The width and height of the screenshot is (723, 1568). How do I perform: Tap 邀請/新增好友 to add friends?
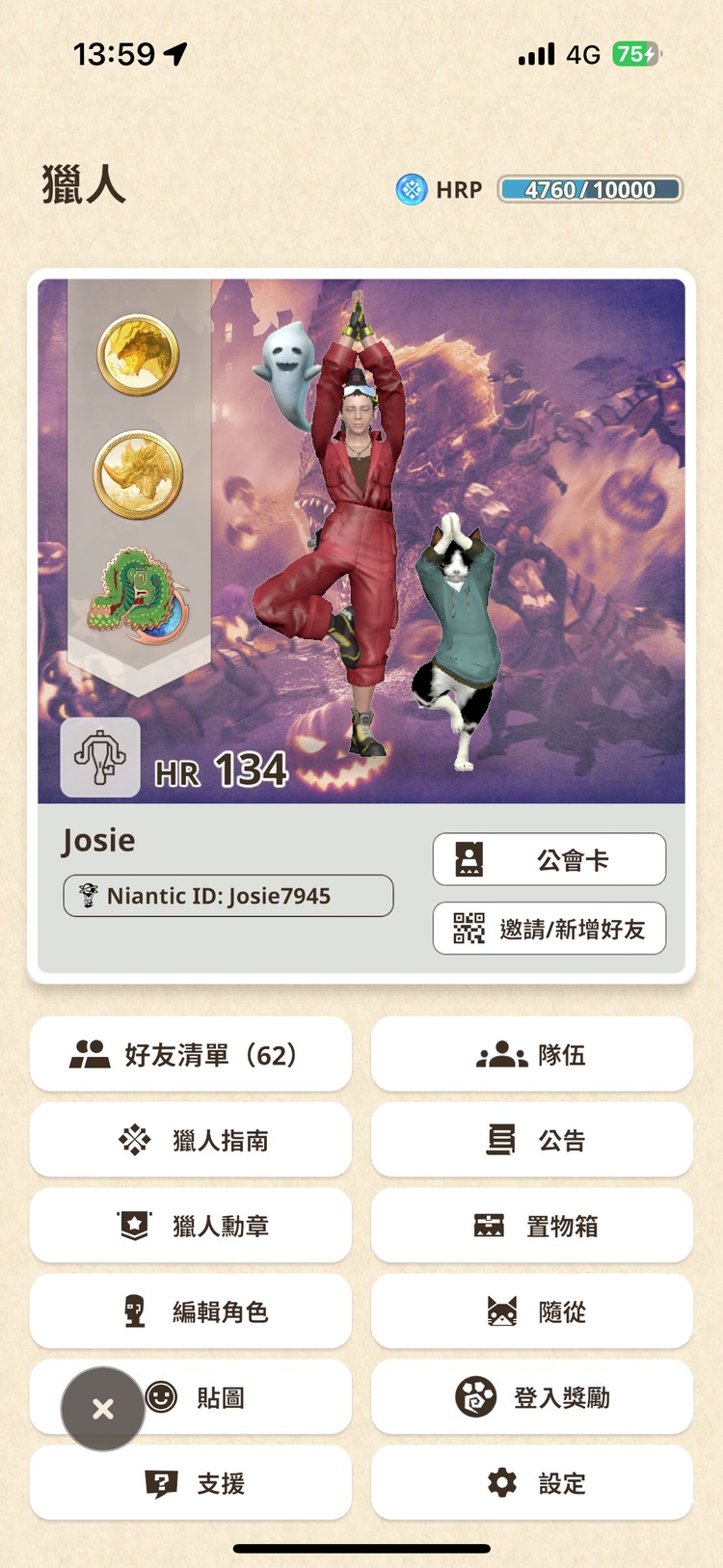549,929
